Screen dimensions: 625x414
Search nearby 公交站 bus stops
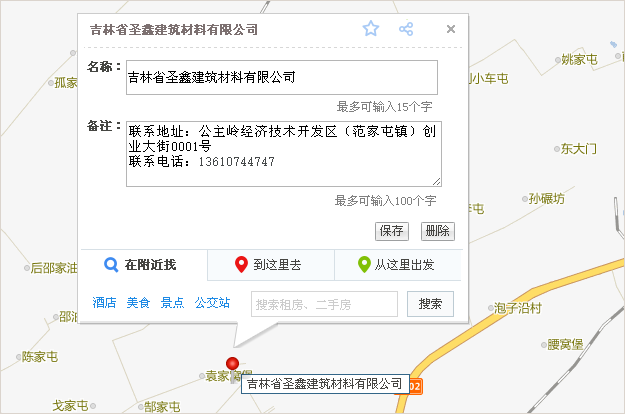click(x=212, y=302)
